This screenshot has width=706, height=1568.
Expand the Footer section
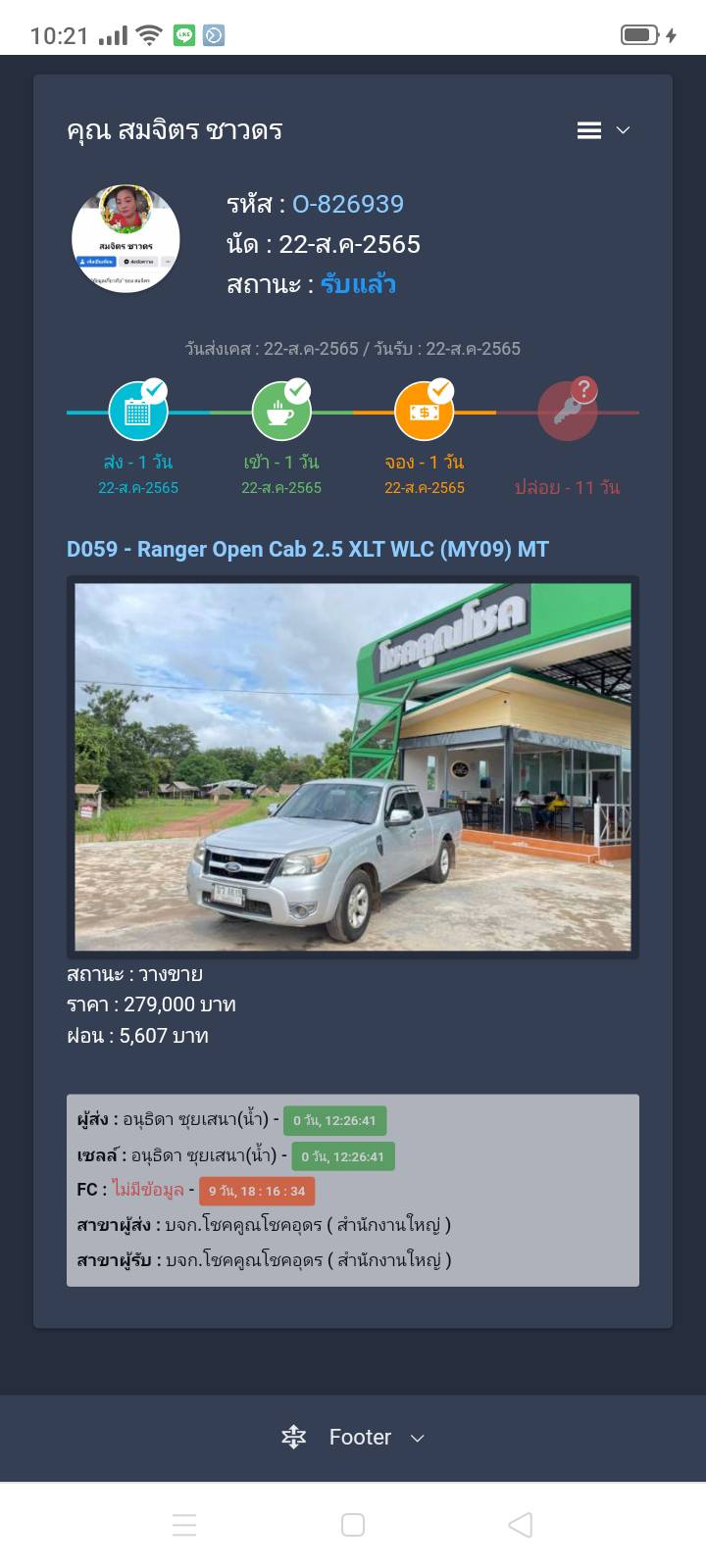(x=353, y=1438)
